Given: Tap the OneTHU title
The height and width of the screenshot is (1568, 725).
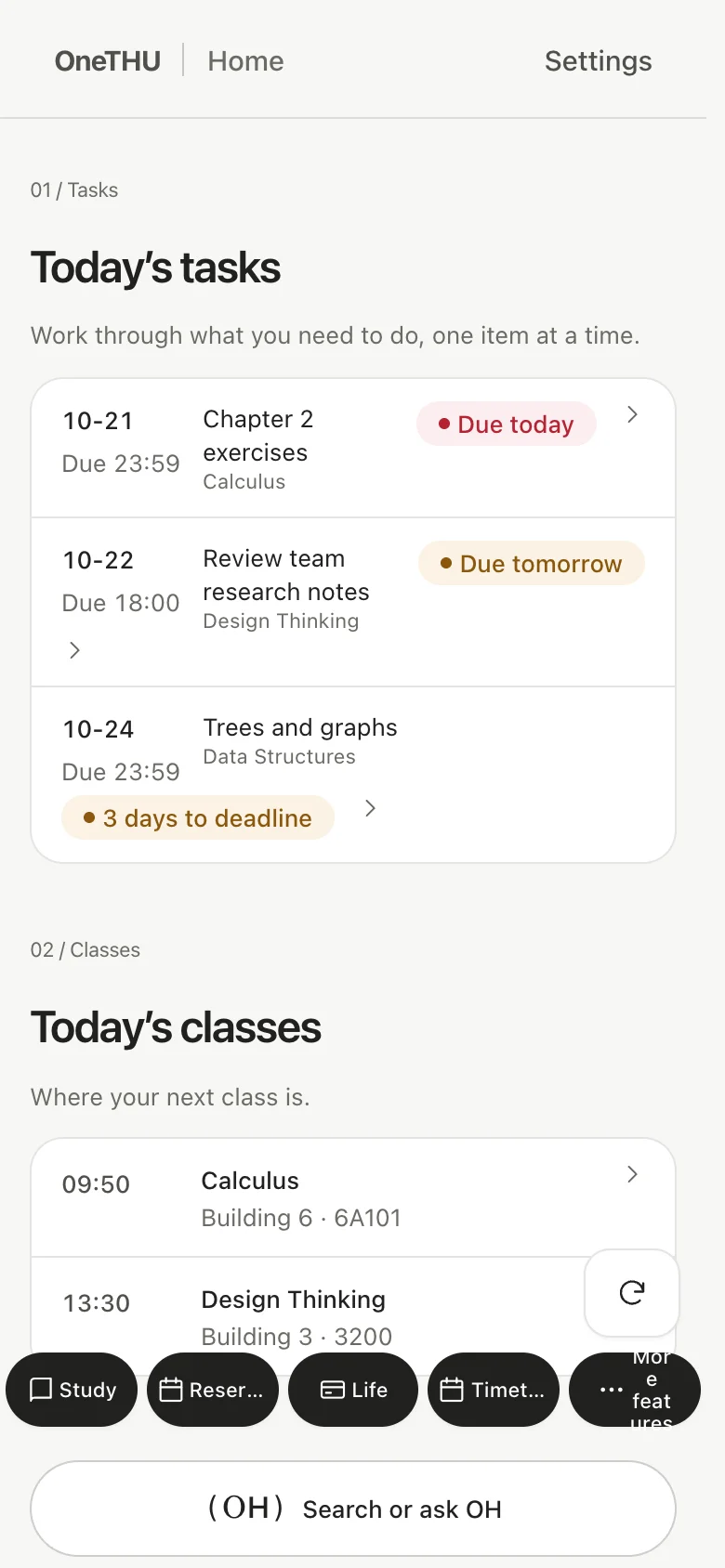Looking at the screenshot, I should click(108, 61).
